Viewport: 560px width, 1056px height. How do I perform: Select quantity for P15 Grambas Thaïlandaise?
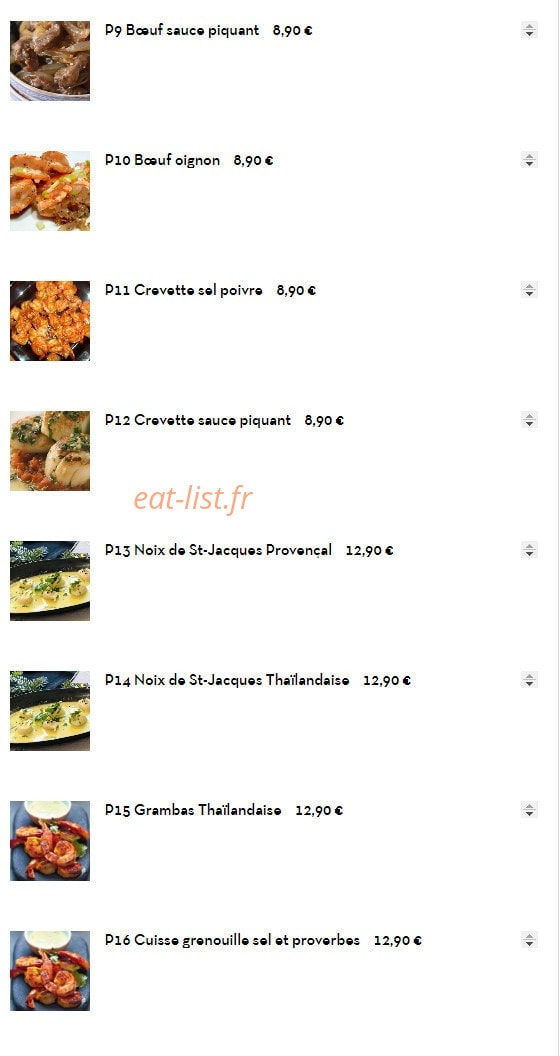click(529, 810)
